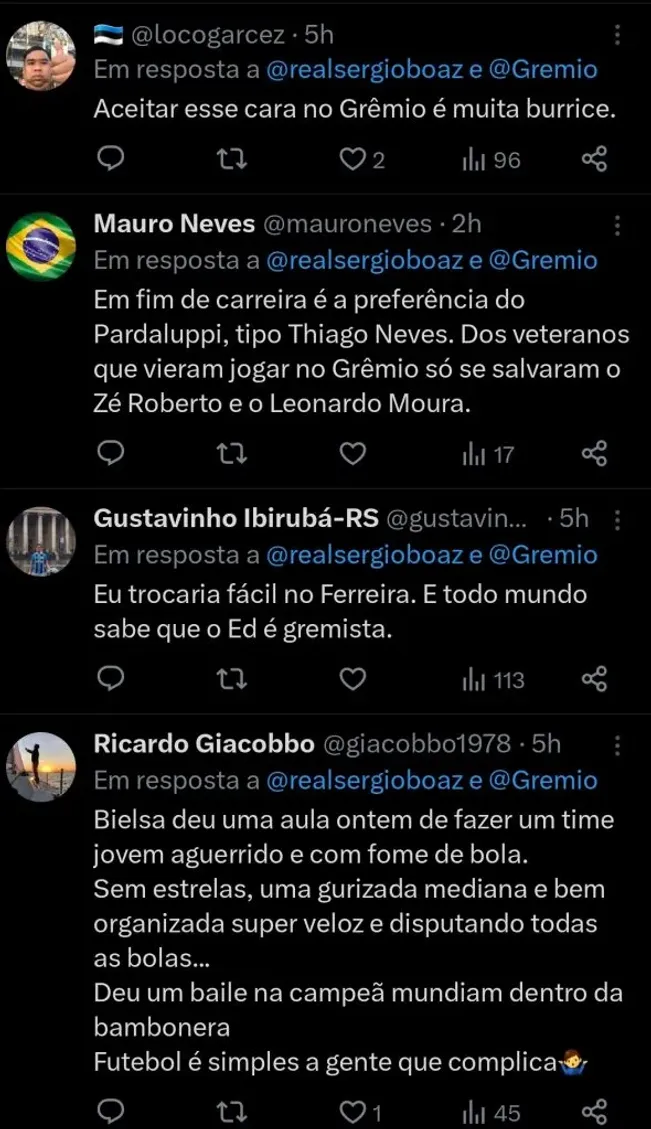Share Ricardo Giacobbo's tweet
The image size is (651, 1129).
[x=594, y=1111]
